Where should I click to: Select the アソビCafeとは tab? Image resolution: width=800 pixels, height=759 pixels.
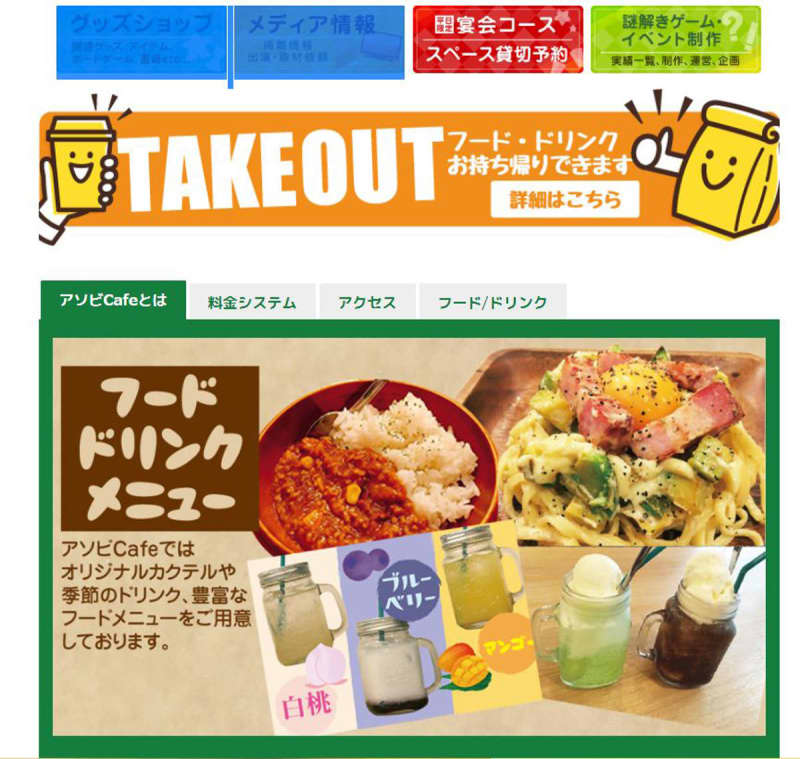point(113,301)
